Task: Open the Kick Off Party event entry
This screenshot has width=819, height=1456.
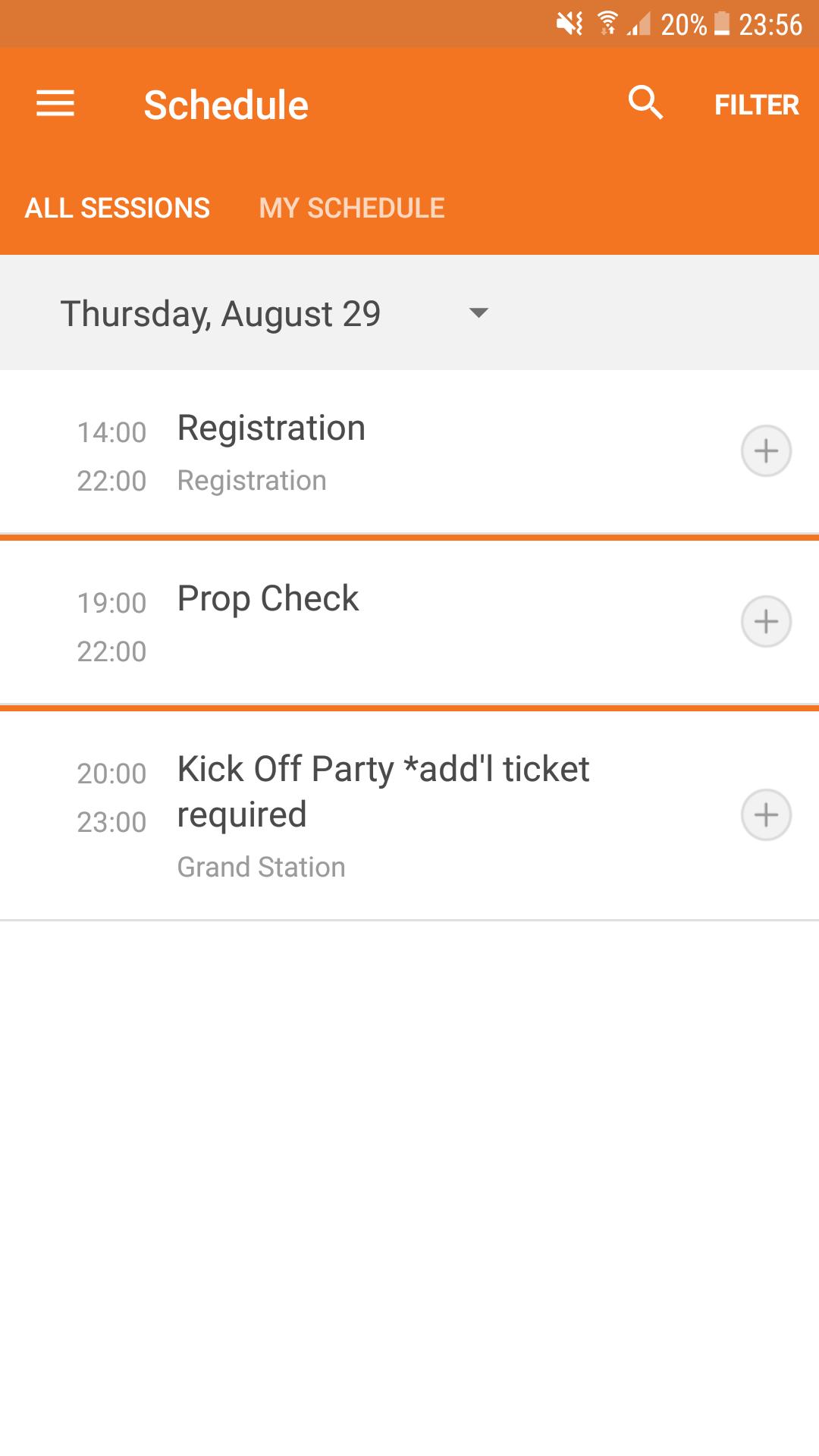Action: (341, 814)
